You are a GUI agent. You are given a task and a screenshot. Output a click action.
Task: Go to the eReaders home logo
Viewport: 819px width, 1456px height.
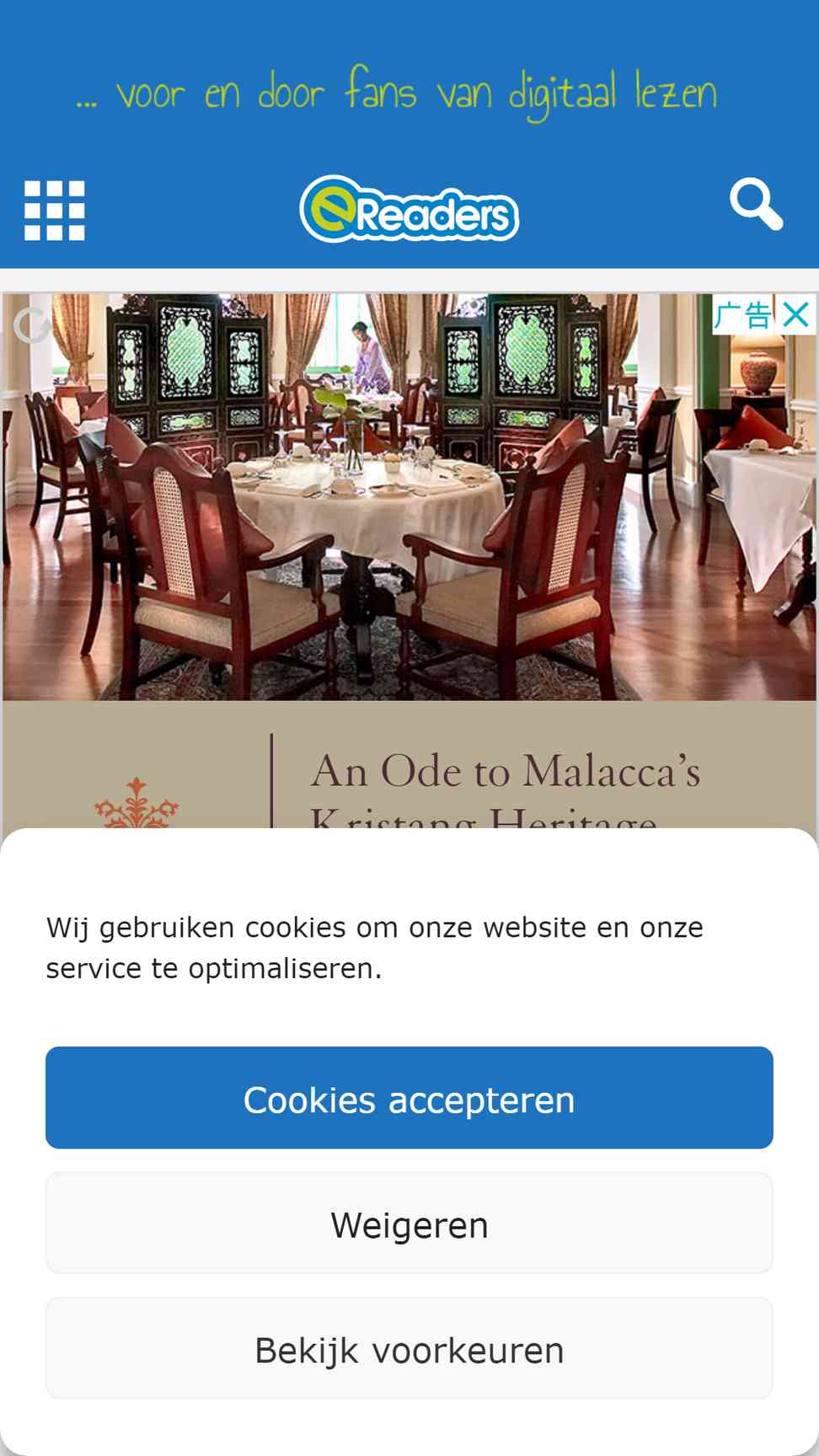pyautogui.click(x=409, y=209)
